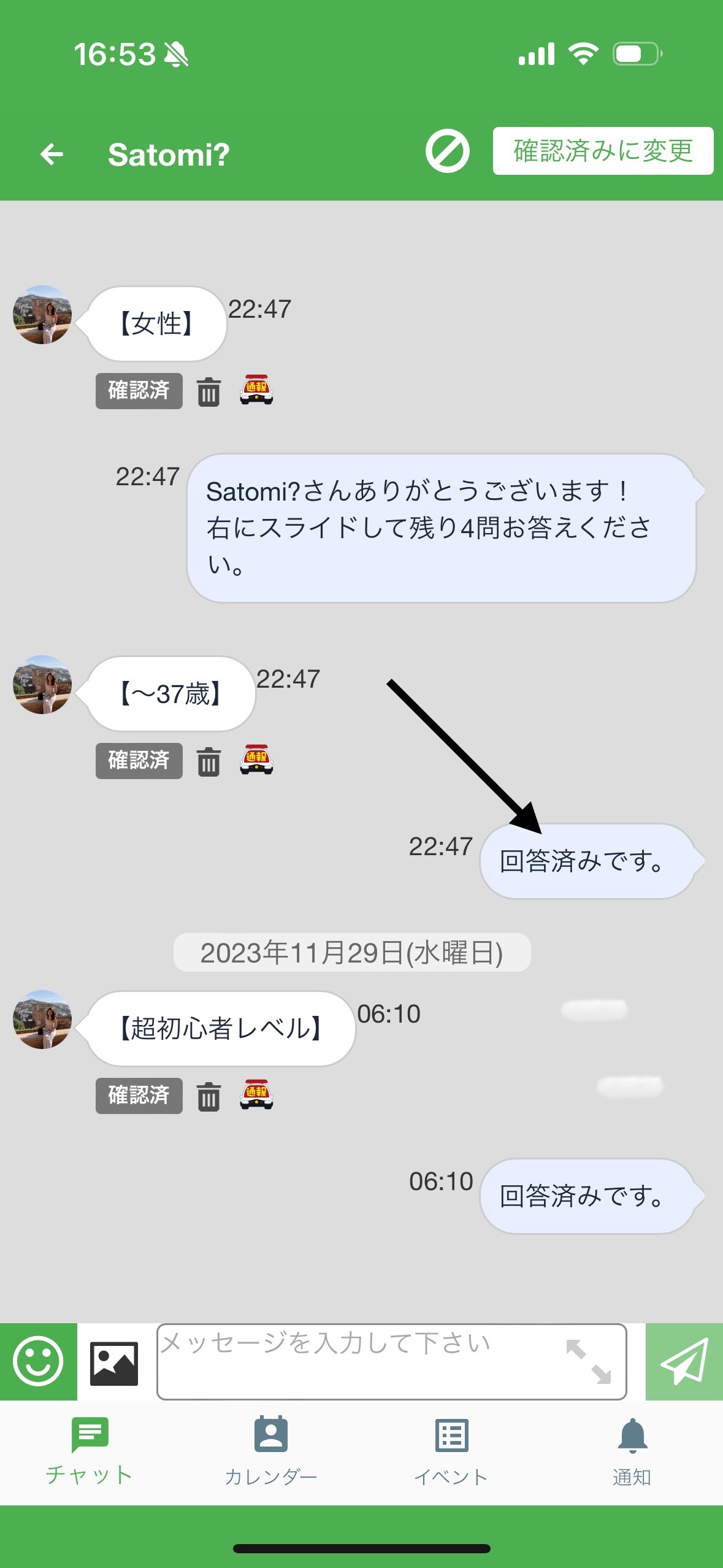Delete the 【女性】 message with trash icon

pyautogui.click(x=208, y=391)
